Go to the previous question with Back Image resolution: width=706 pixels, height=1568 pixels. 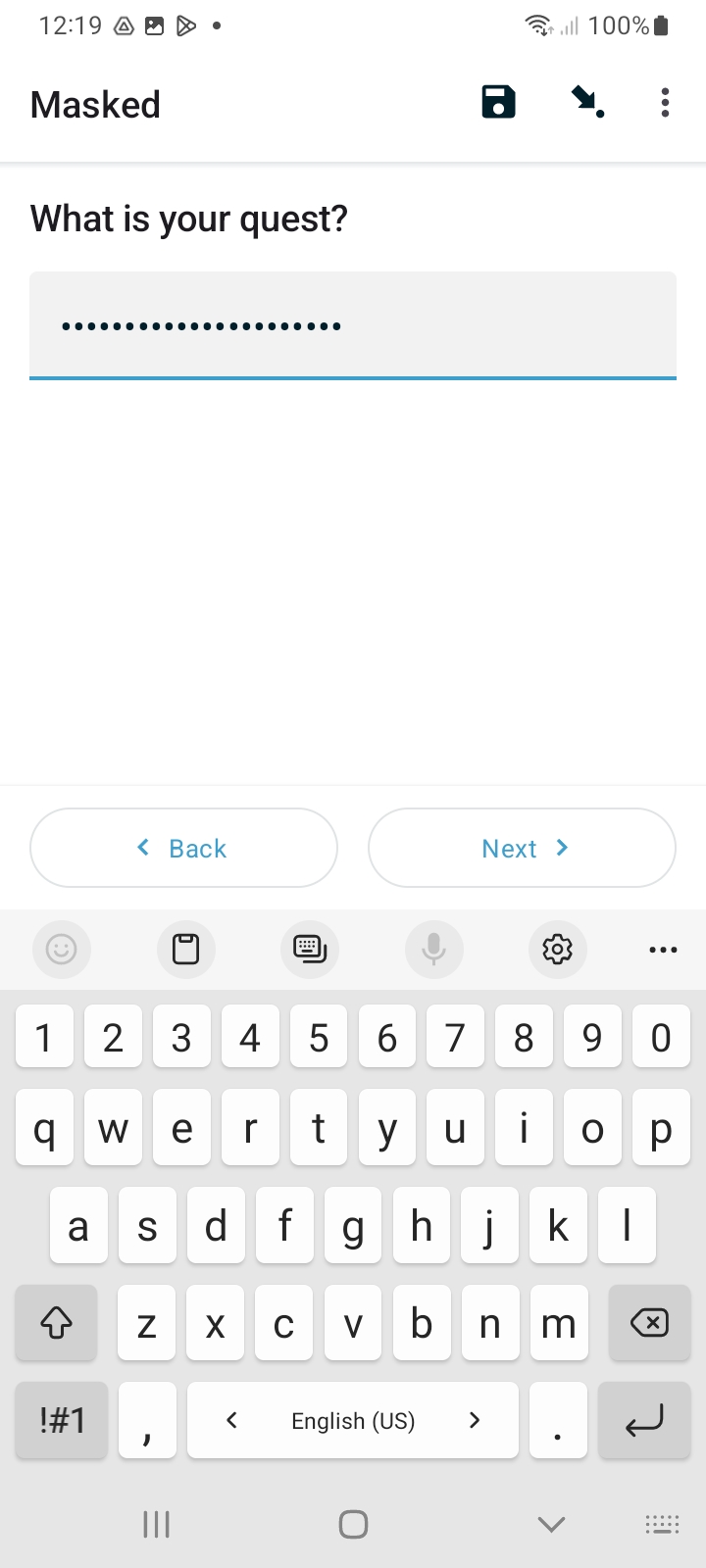(183, 848)
